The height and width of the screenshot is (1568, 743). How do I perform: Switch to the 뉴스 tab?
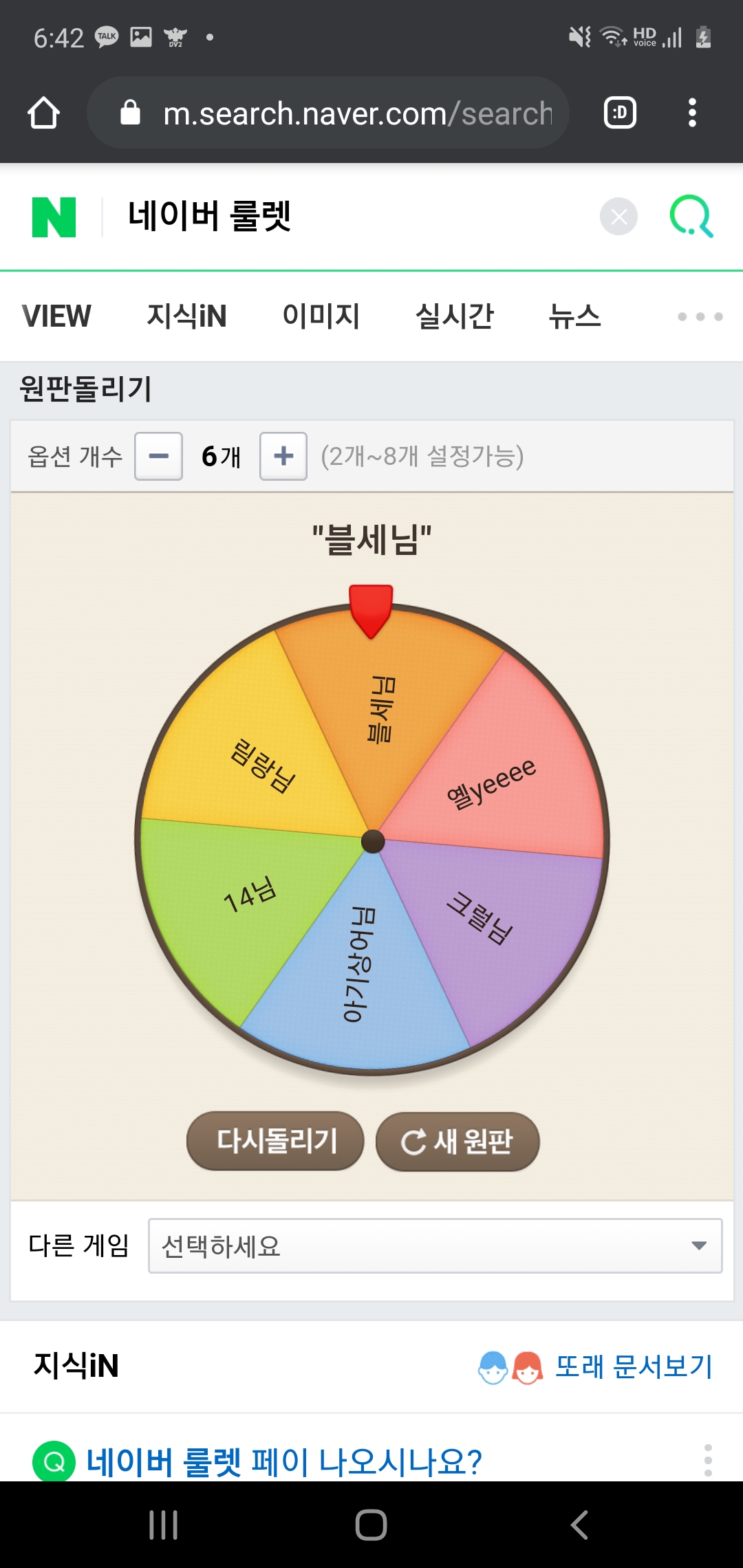tap(575, 316)
